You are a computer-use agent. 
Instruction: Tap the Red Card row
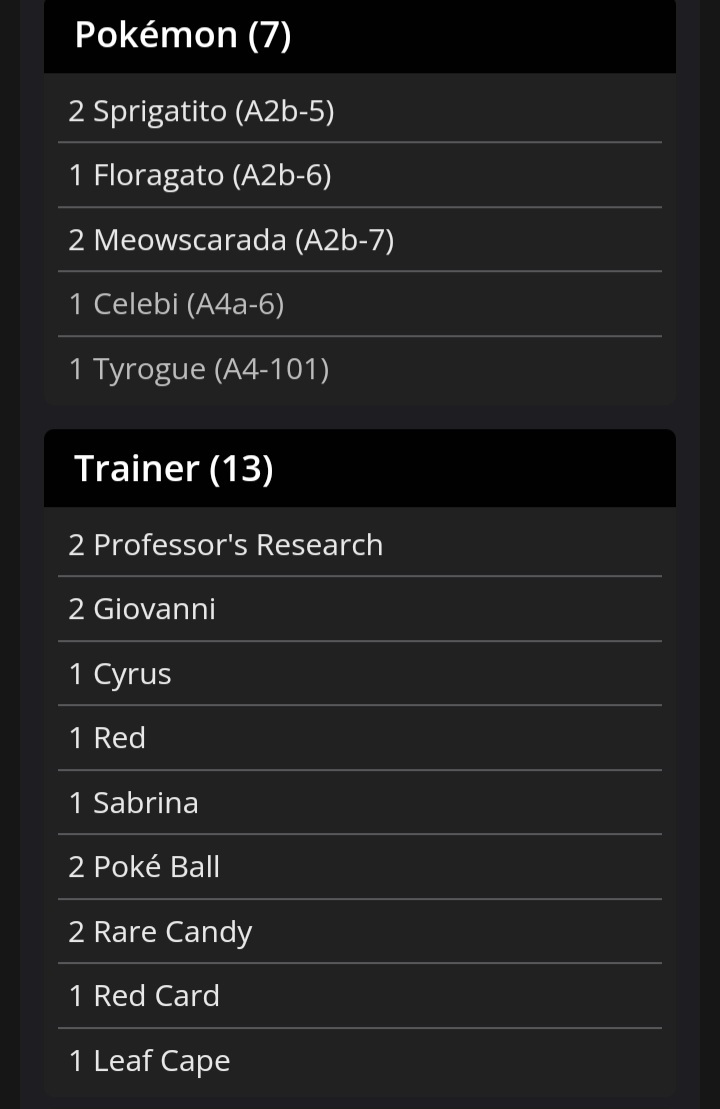[x=359, y=996]
